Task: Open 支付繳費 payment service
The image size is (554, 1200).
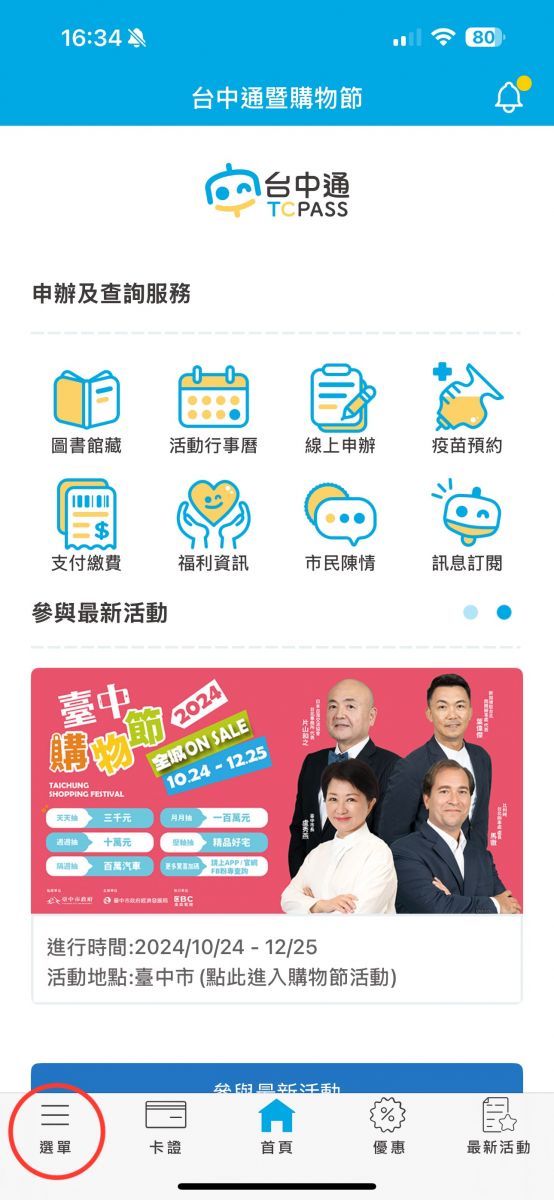Action: coord(86,526)
